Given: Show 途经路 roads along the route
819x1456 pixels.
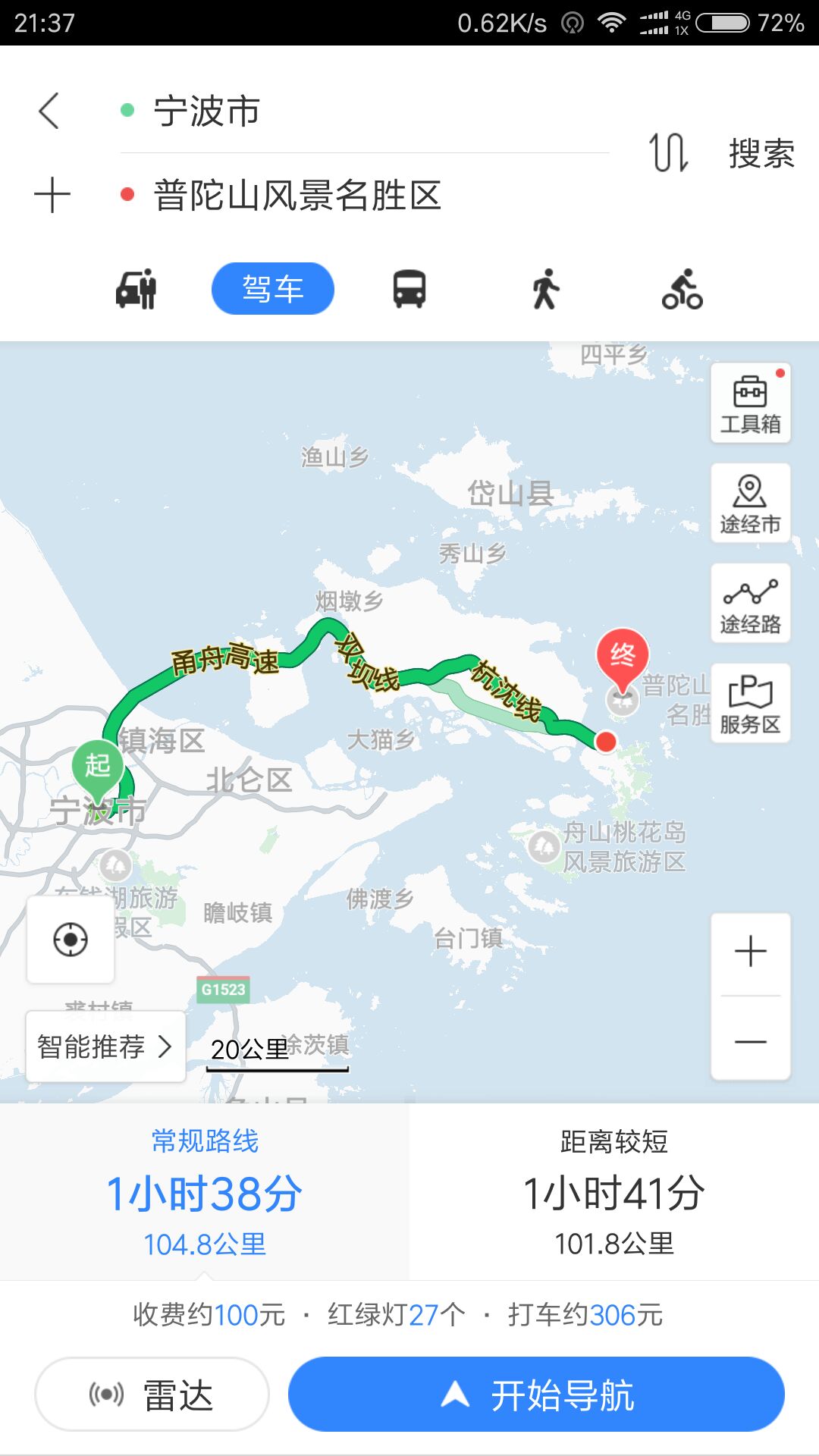Looking at the screenshot, I should (x=750, y=604).
